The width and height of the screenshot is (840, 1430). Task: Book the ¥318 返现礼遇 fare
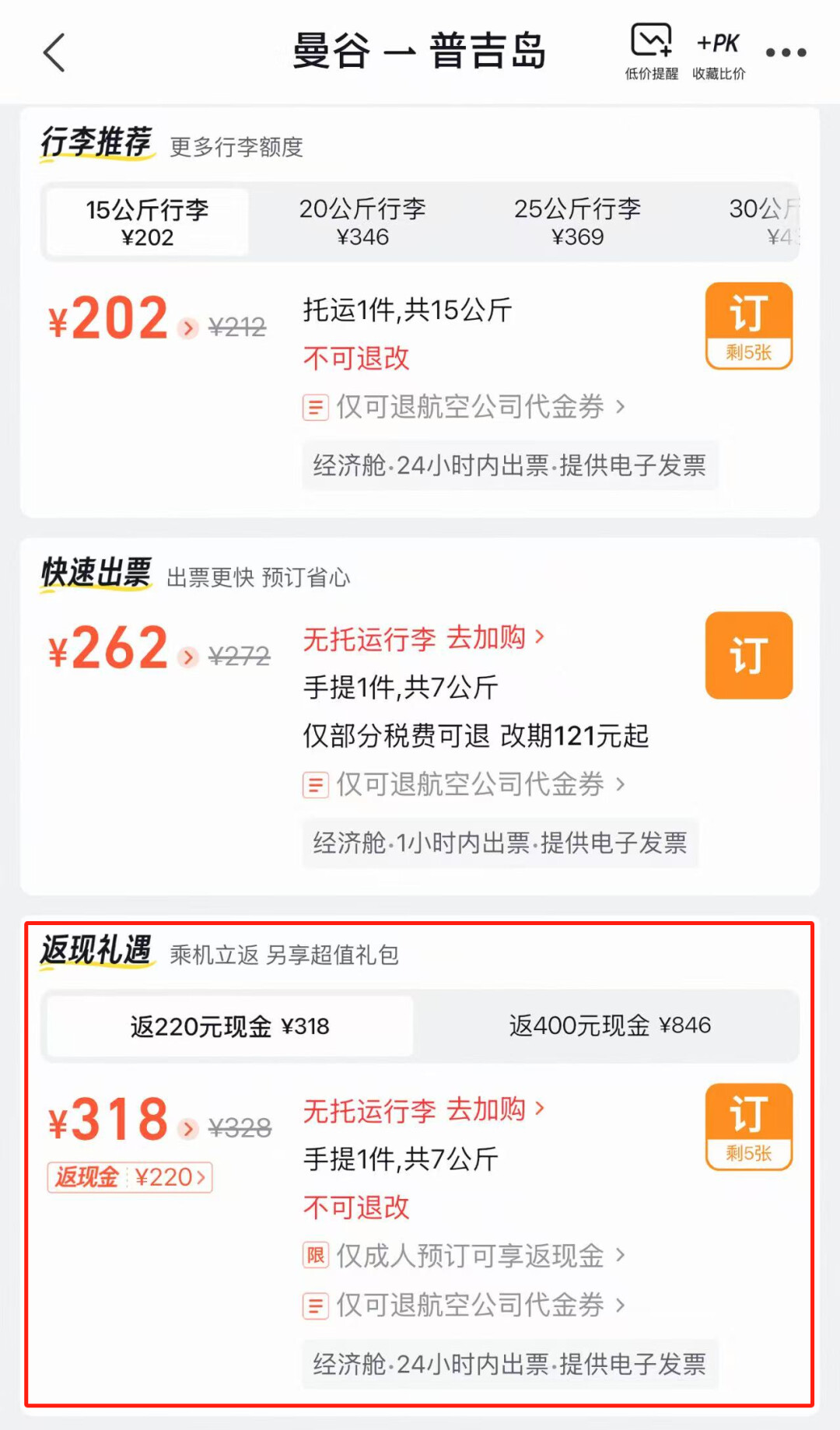[748, 1126]
